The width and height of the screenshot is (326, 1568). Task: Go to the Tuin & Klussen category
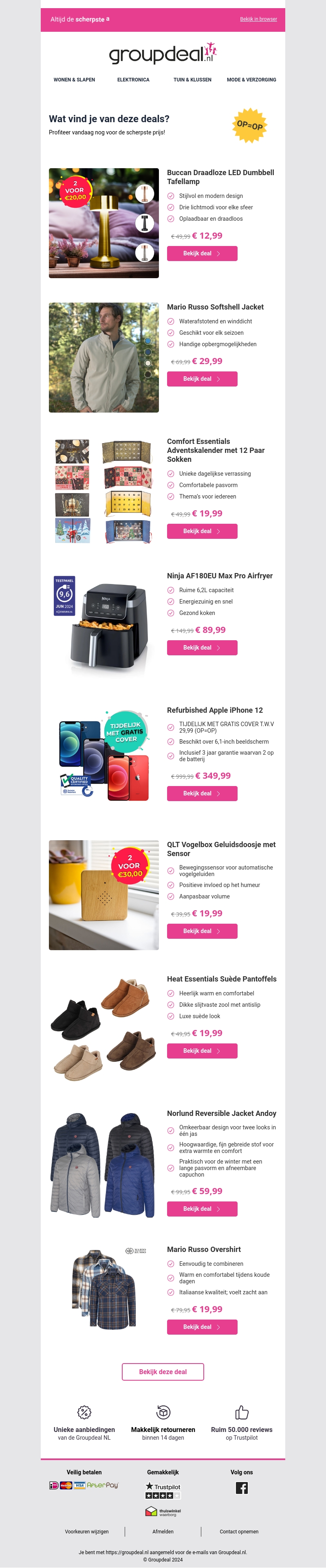coord(192,80)
